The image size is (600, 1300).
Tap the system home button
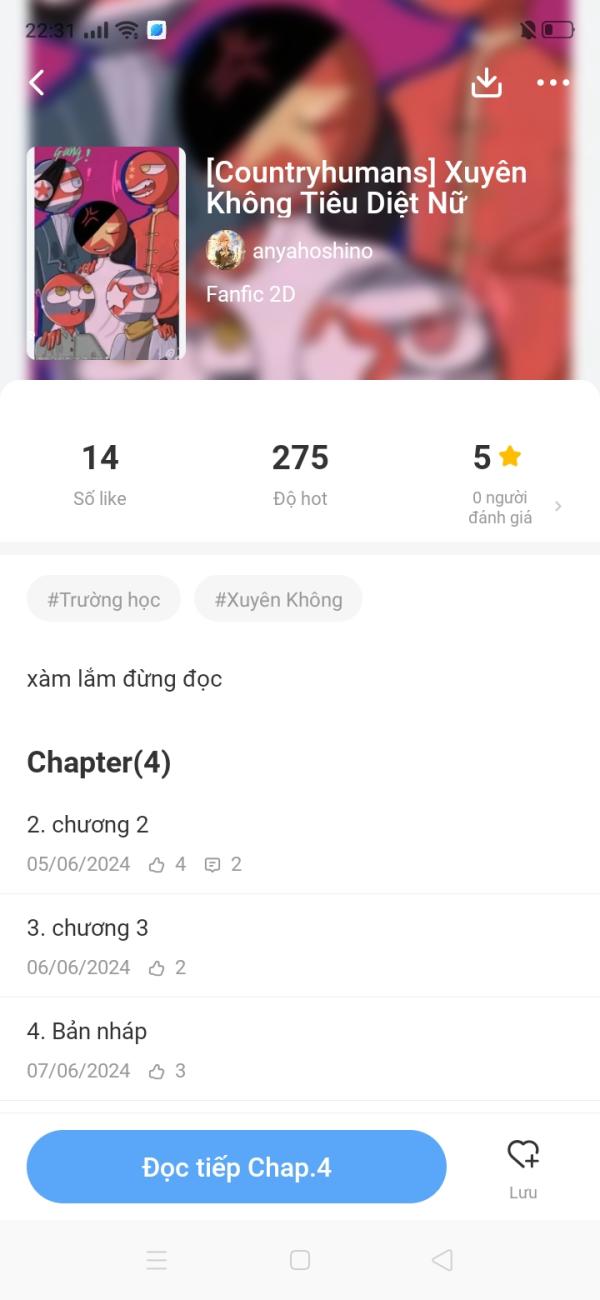(x=300, y=1260)
